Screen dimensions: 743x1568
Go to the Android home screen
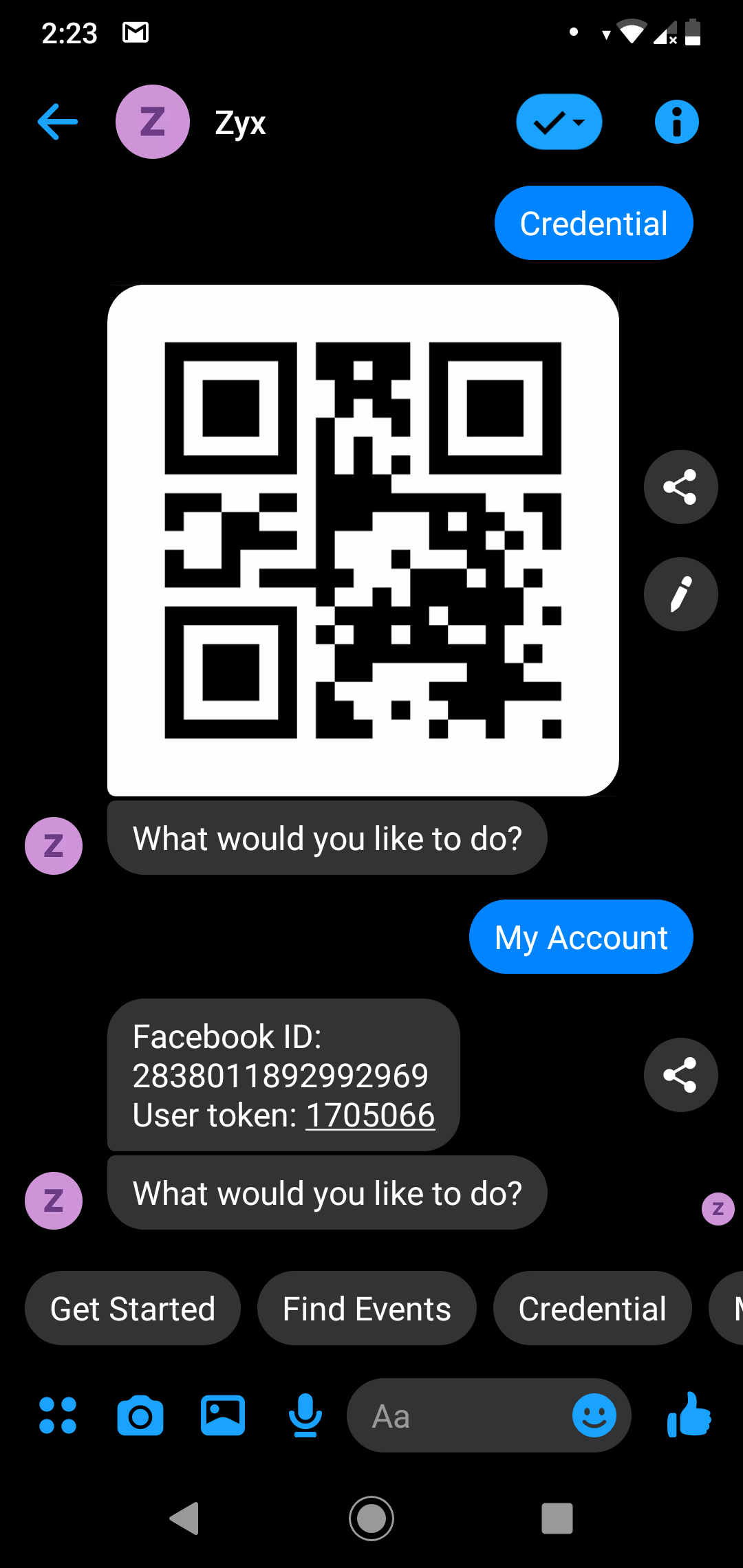tap(371, 1518)
